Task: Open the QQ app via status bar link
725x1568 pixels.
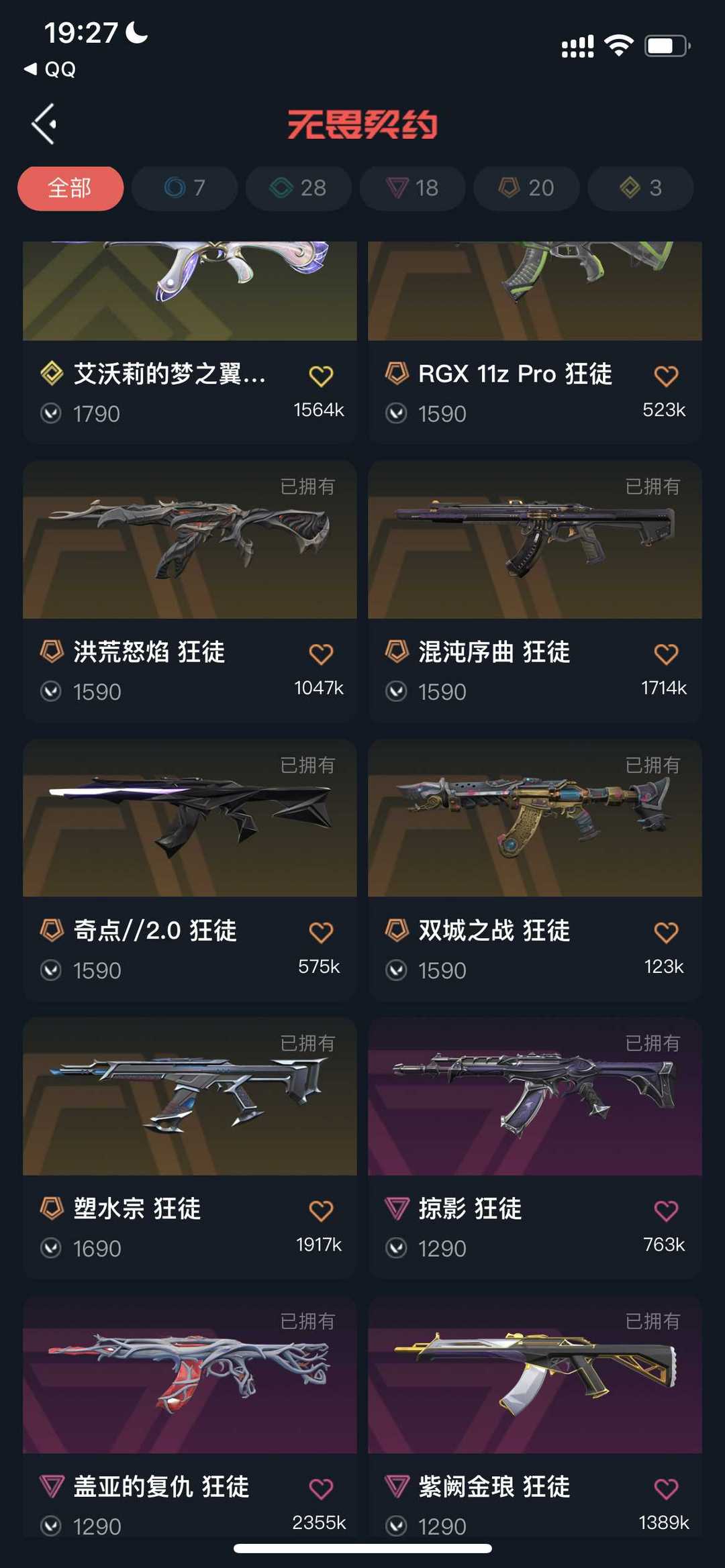Action: tap(50, 68)
